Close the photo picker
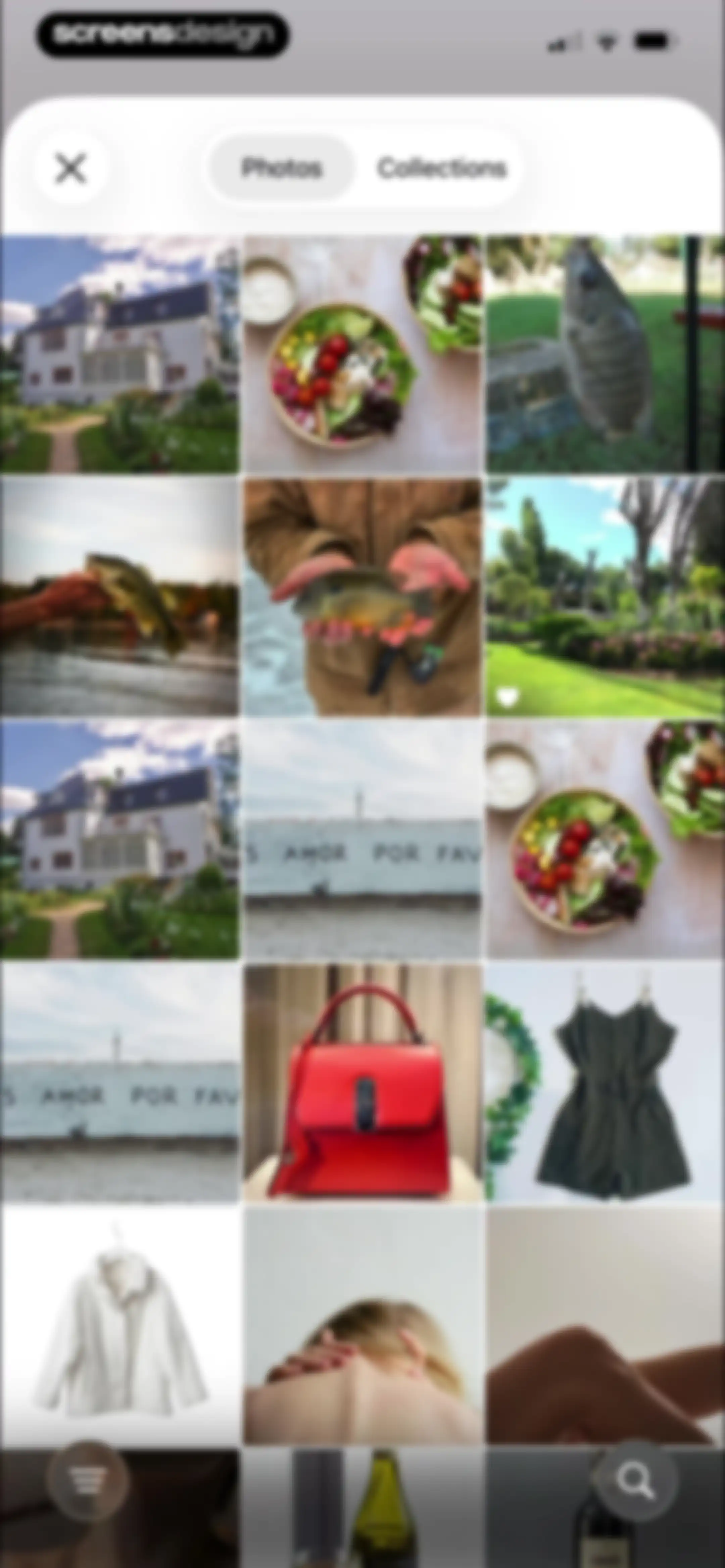The width and height of the screenshot is (725, 1568). [x=70, y=168]
